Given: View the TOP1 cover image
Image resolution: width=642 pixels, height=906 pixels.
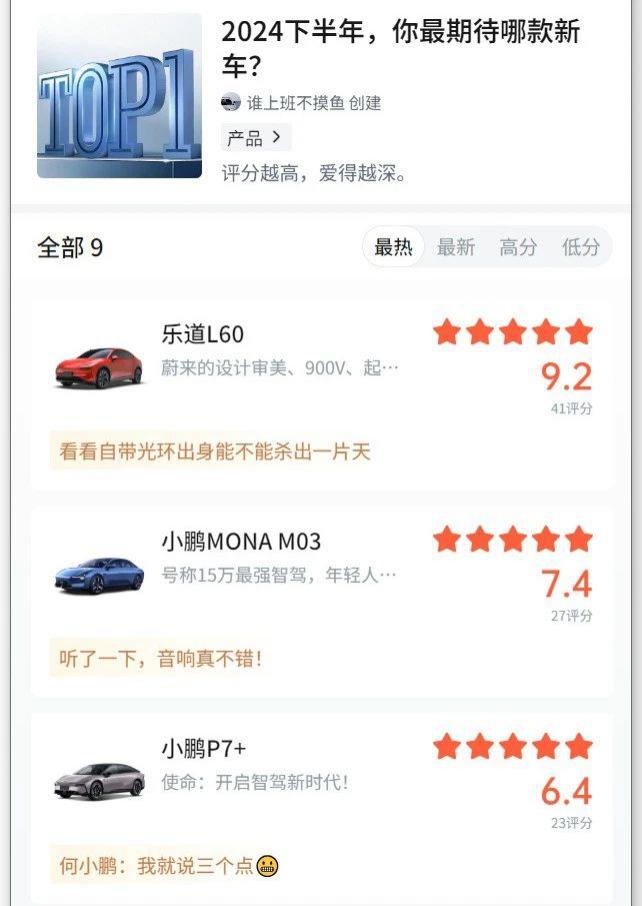Looking at the screenshot, I should (119, 96).
